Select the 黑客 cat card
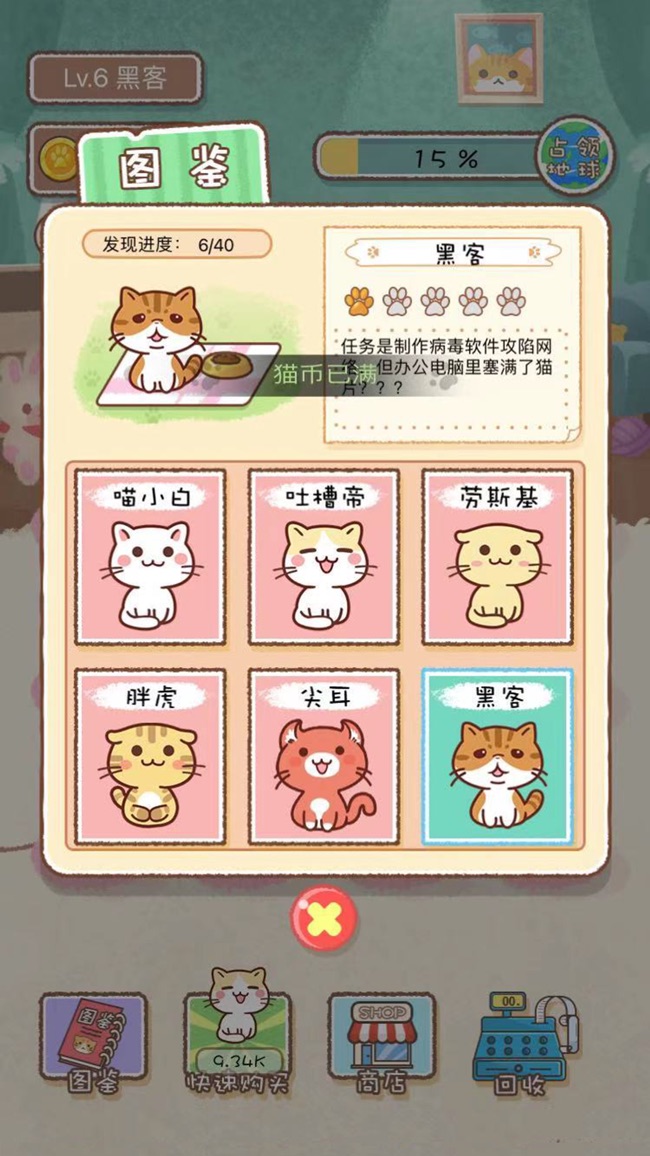This screenshot has width=650, height=1156. 498,757
